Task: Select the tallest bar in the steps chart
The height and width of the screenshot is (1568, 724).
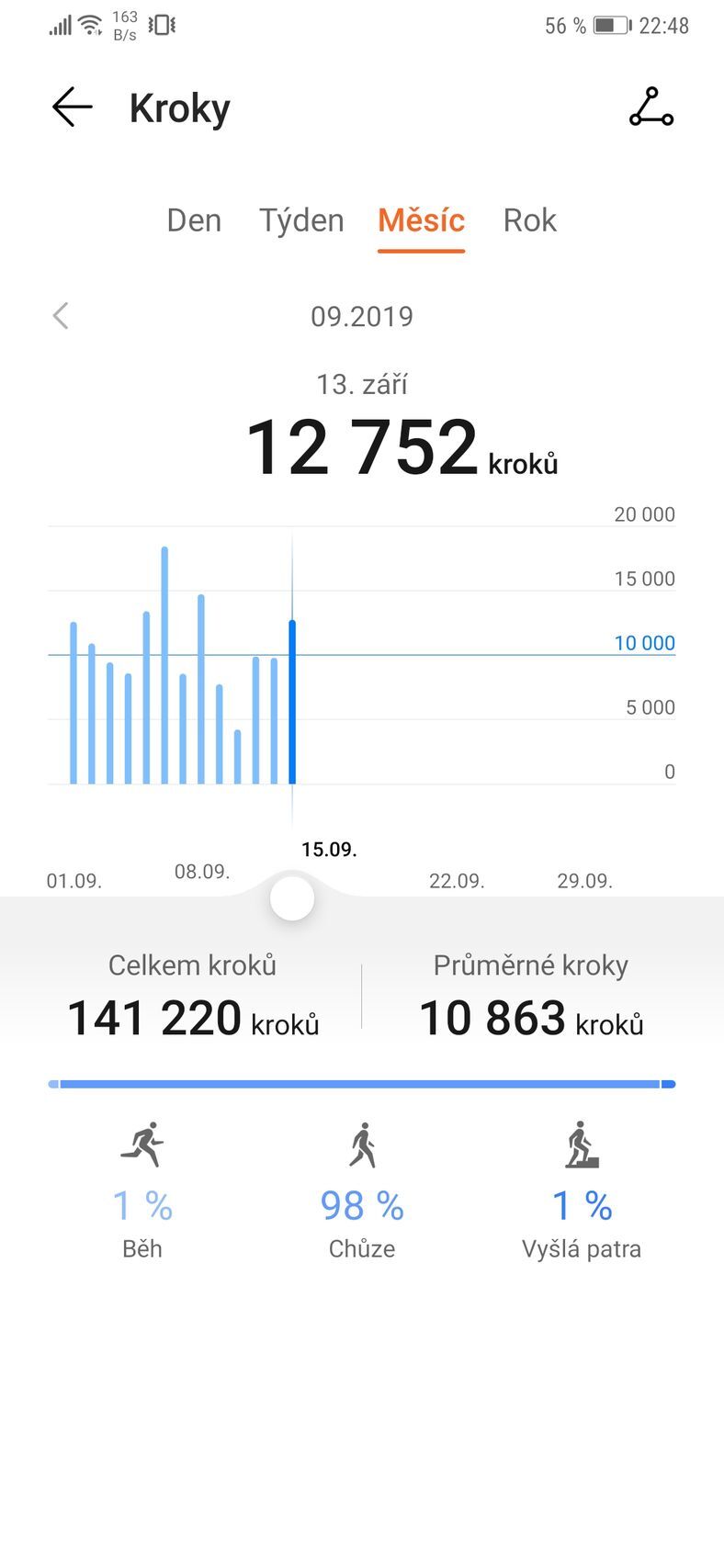Action: click(164, 665)
